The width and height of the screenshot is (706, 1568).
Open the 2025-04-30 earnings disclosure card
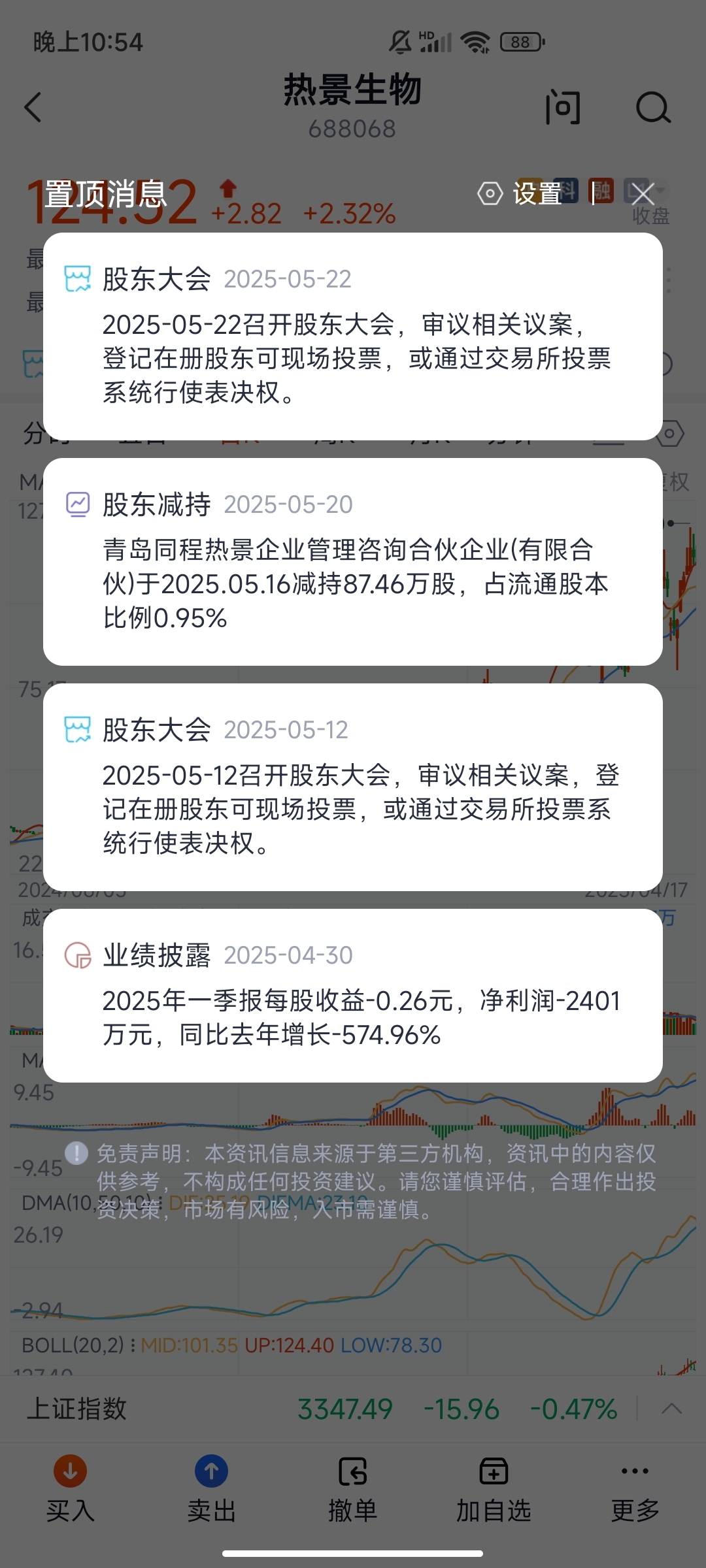(x=353, y=995)
